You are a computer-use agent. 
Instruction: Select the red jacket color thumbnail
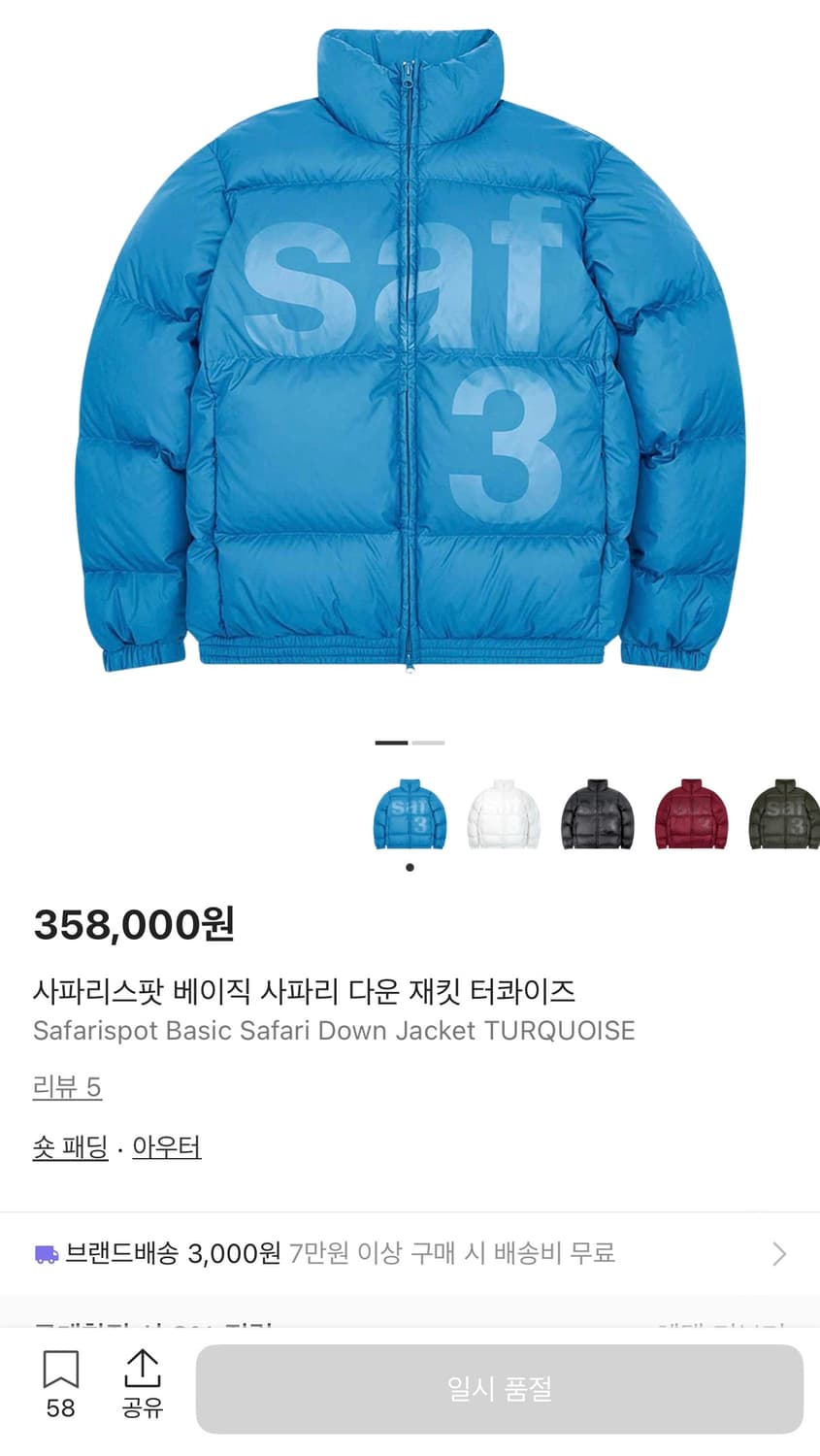pyautogui.click(x=693, y=813)
